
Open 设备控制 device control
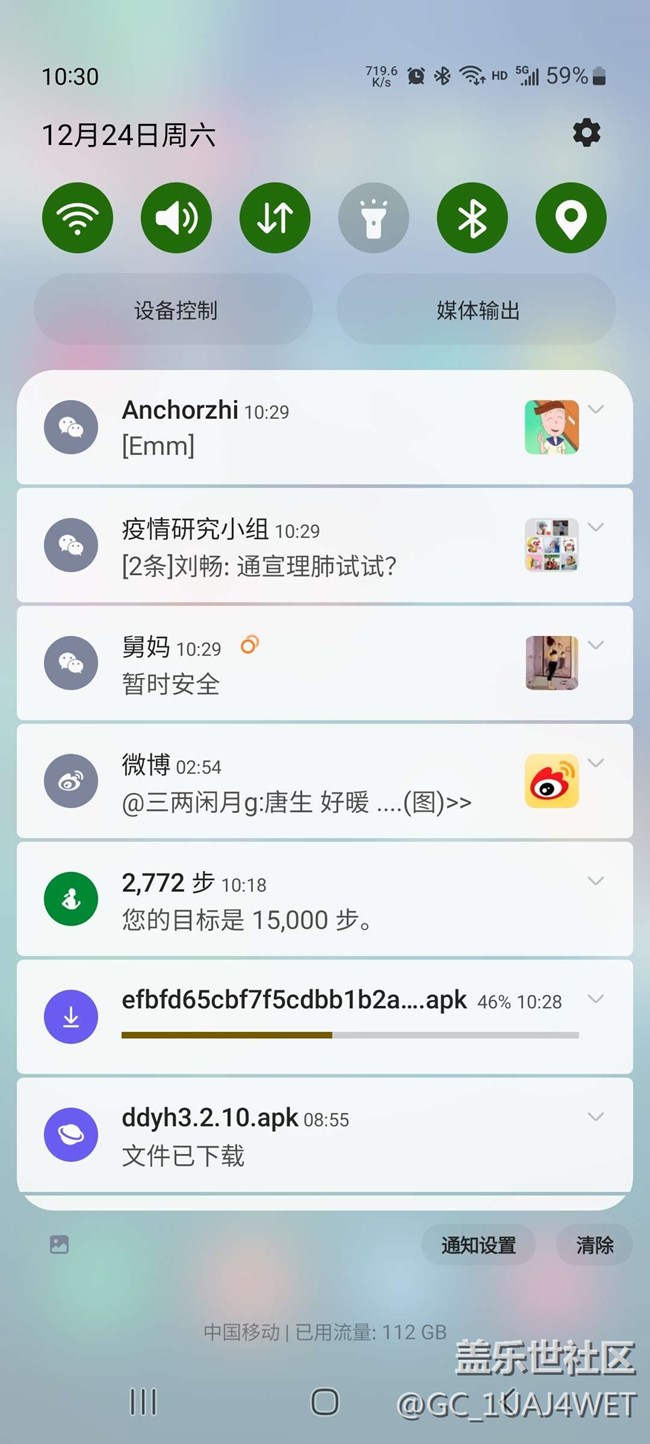[174, 310]
